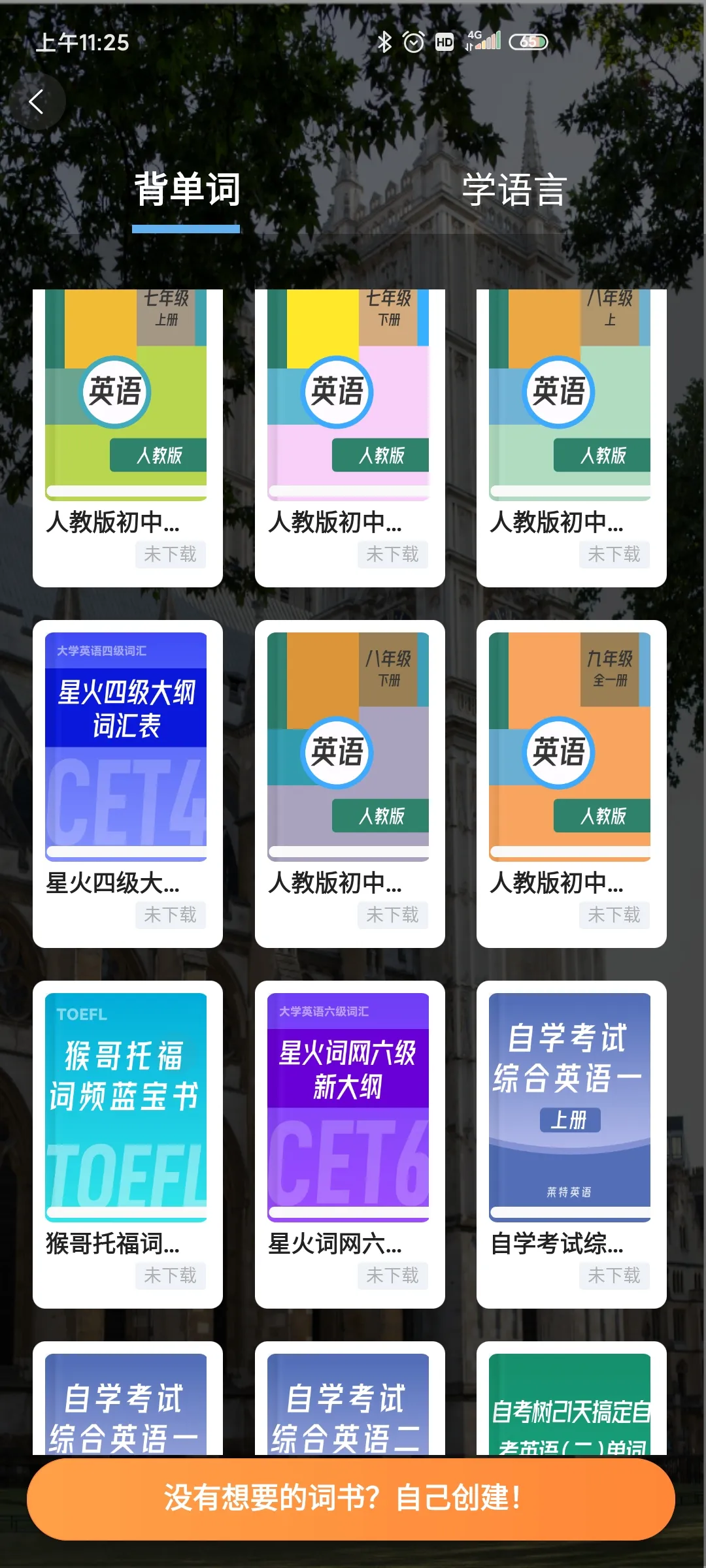The height and width of the screenshot is (1568, 706).
Task: Tap the alarm clock icon in the status bar
Action: 413,42
